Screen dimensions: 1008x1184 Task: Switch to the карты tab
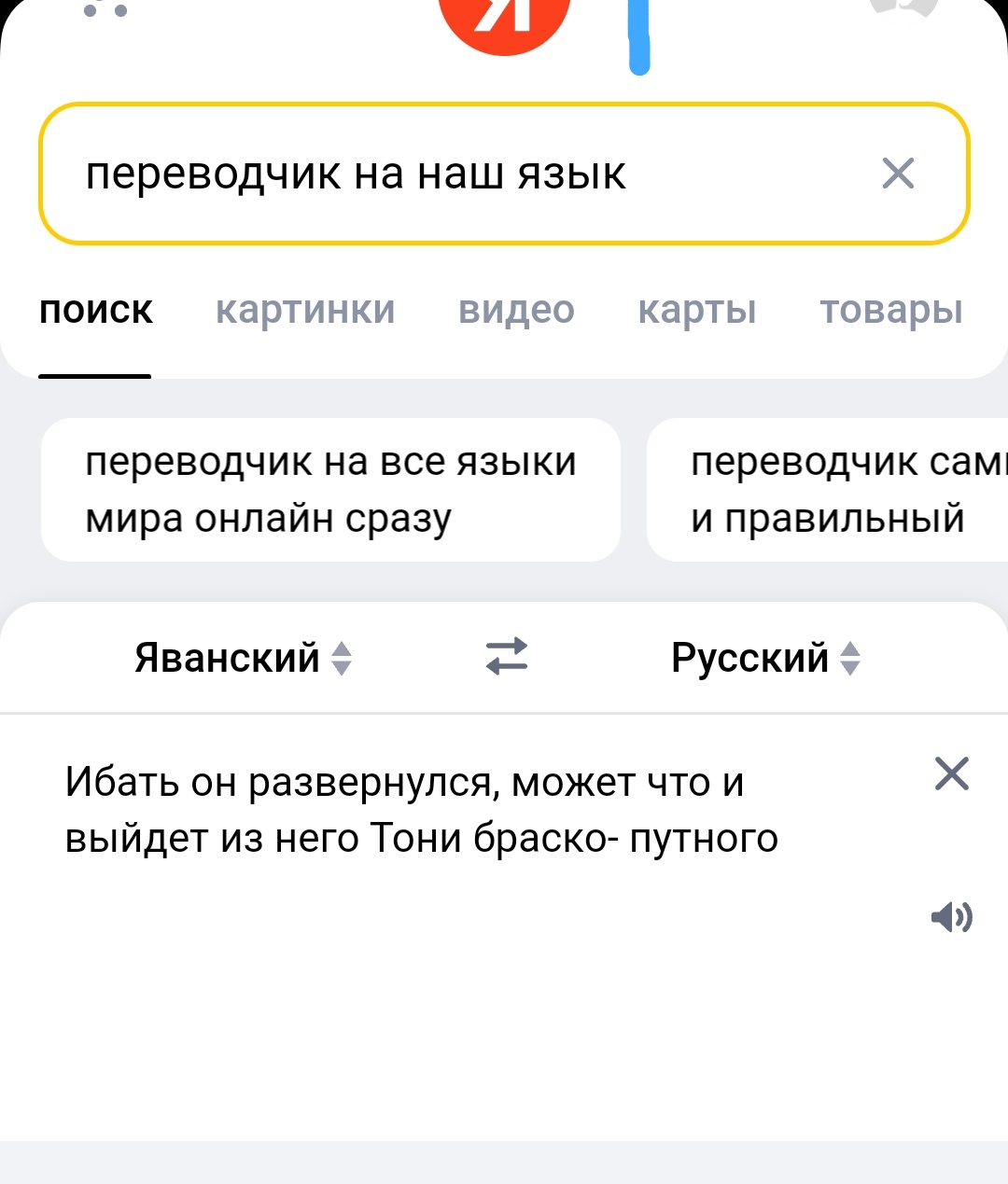(x=696, y=310)
